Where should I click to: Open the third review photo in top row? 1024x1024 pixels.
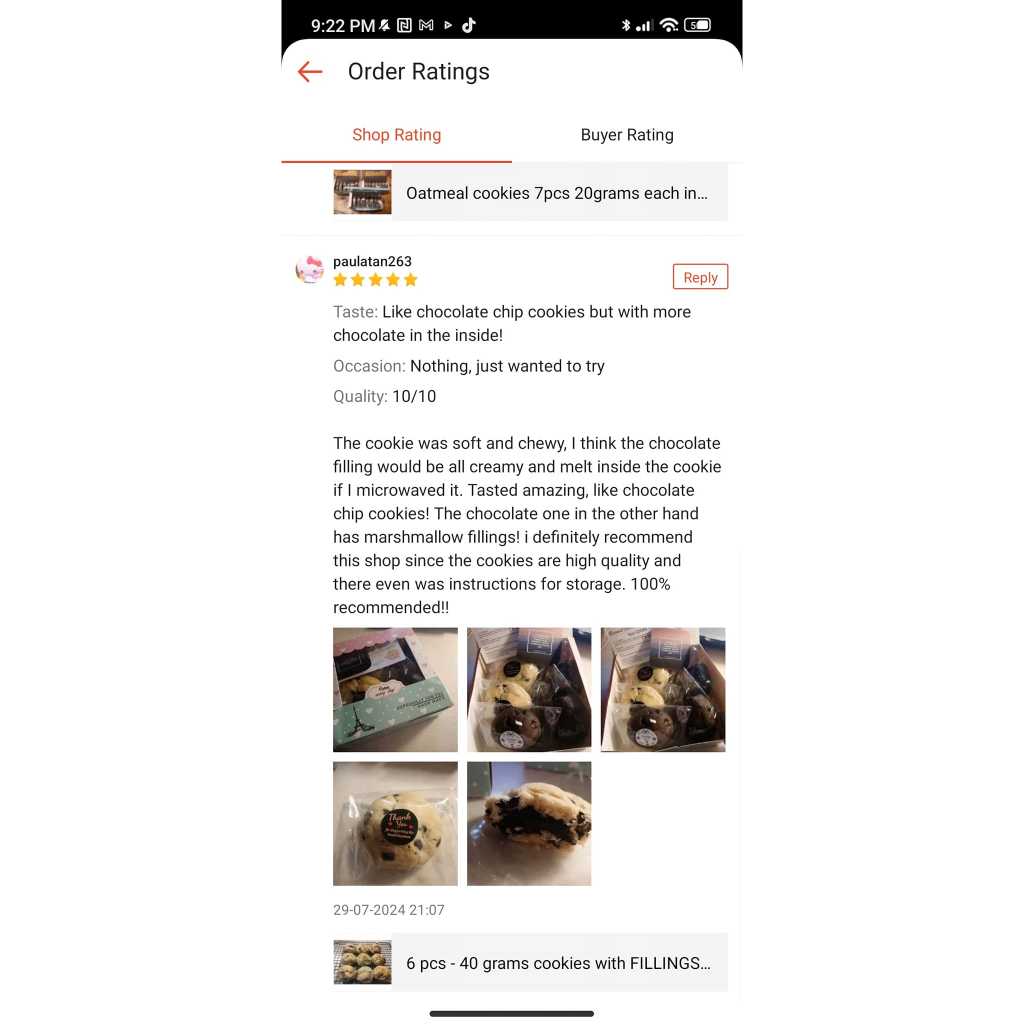(x=663, y=689)
